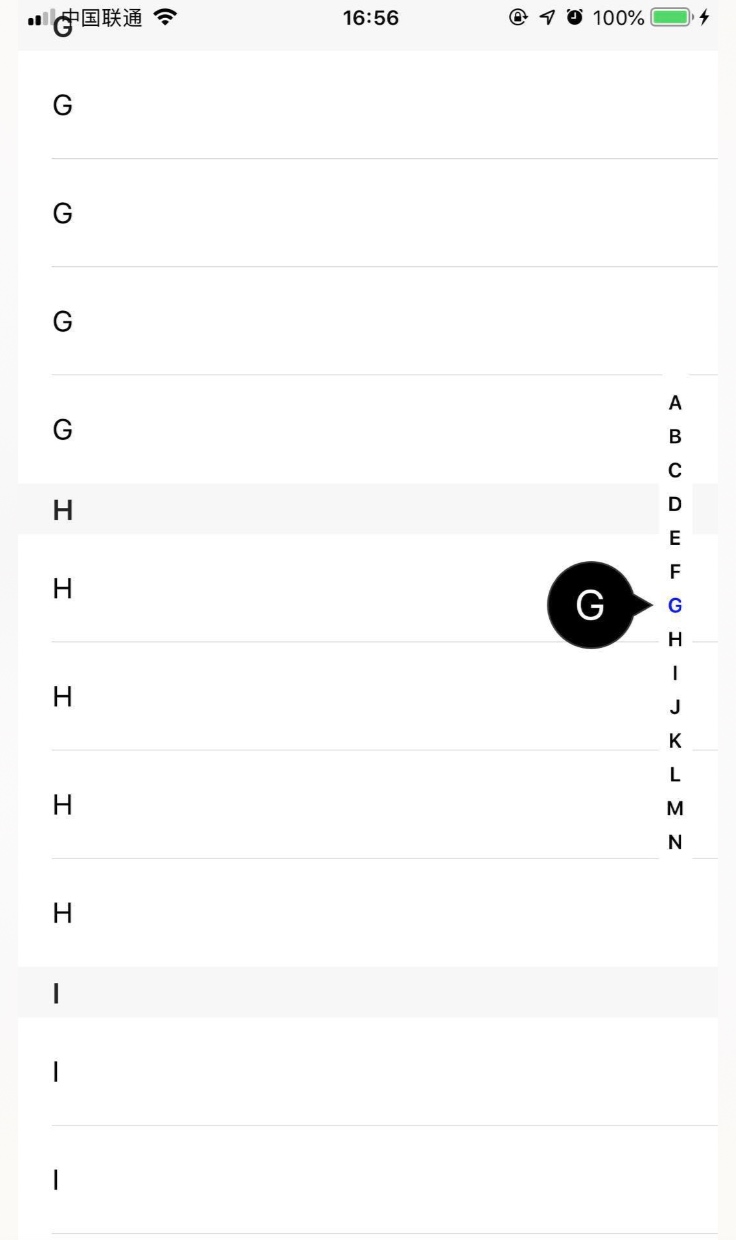Jump to section B in the index

click(x=675, y=437)
